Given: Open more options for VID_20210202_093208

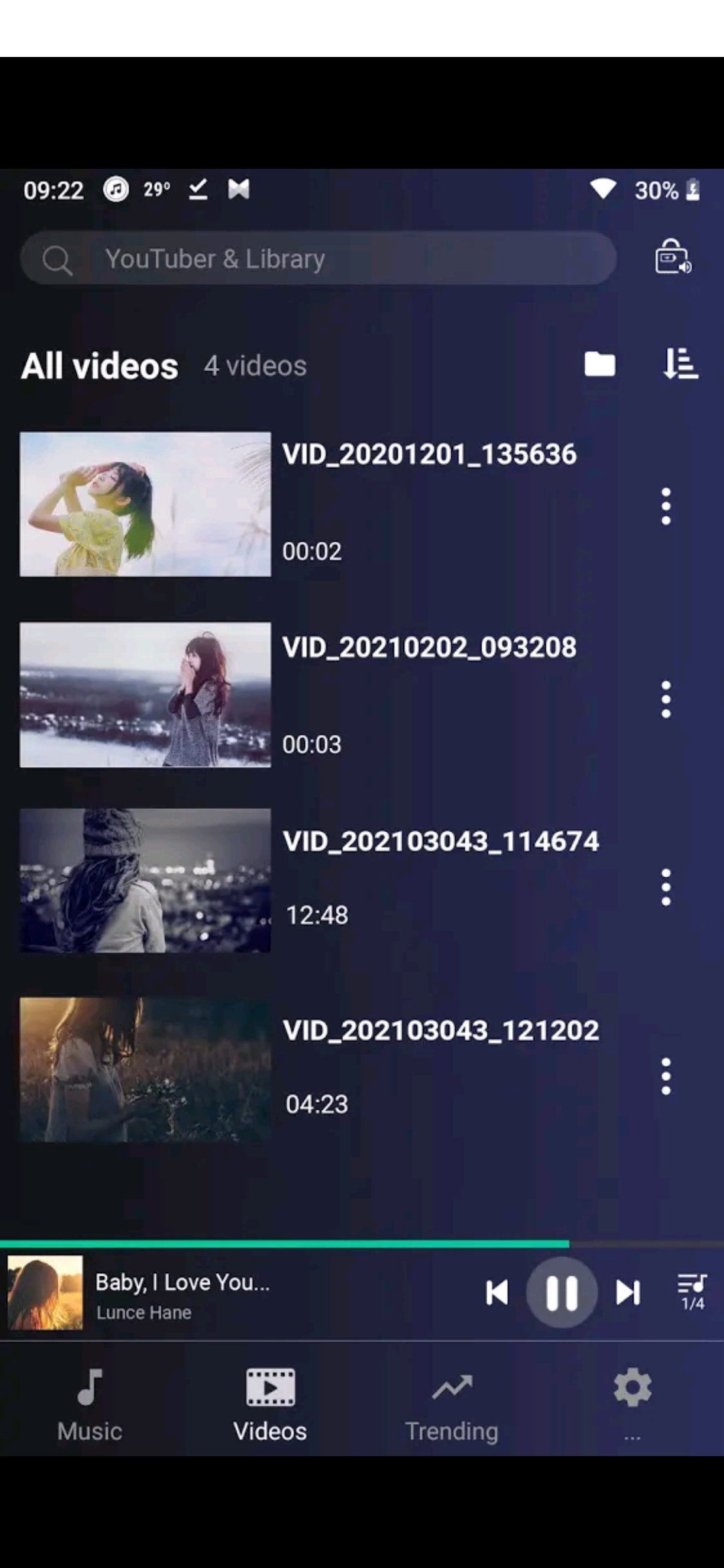Looking at the screenshot, I should click(x=666, y=700).
